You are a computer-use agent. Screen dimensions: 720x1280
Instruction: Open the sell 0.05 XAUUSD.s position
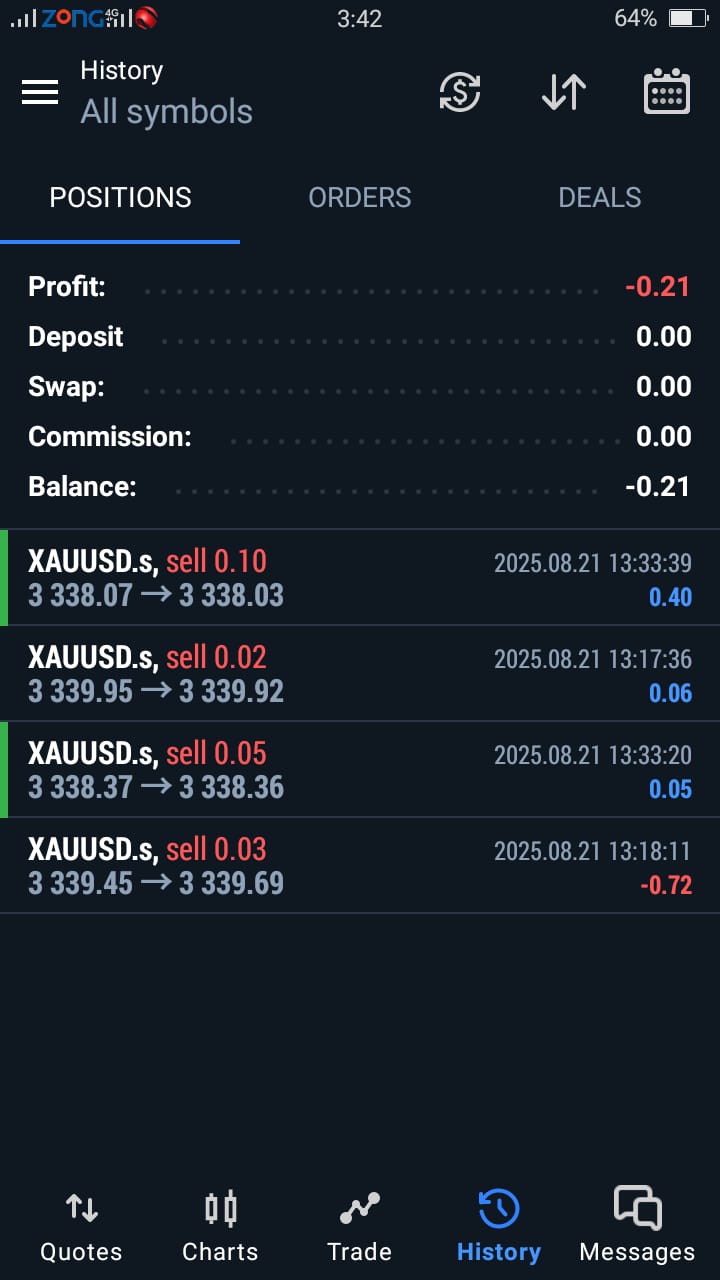click(360, 770)
